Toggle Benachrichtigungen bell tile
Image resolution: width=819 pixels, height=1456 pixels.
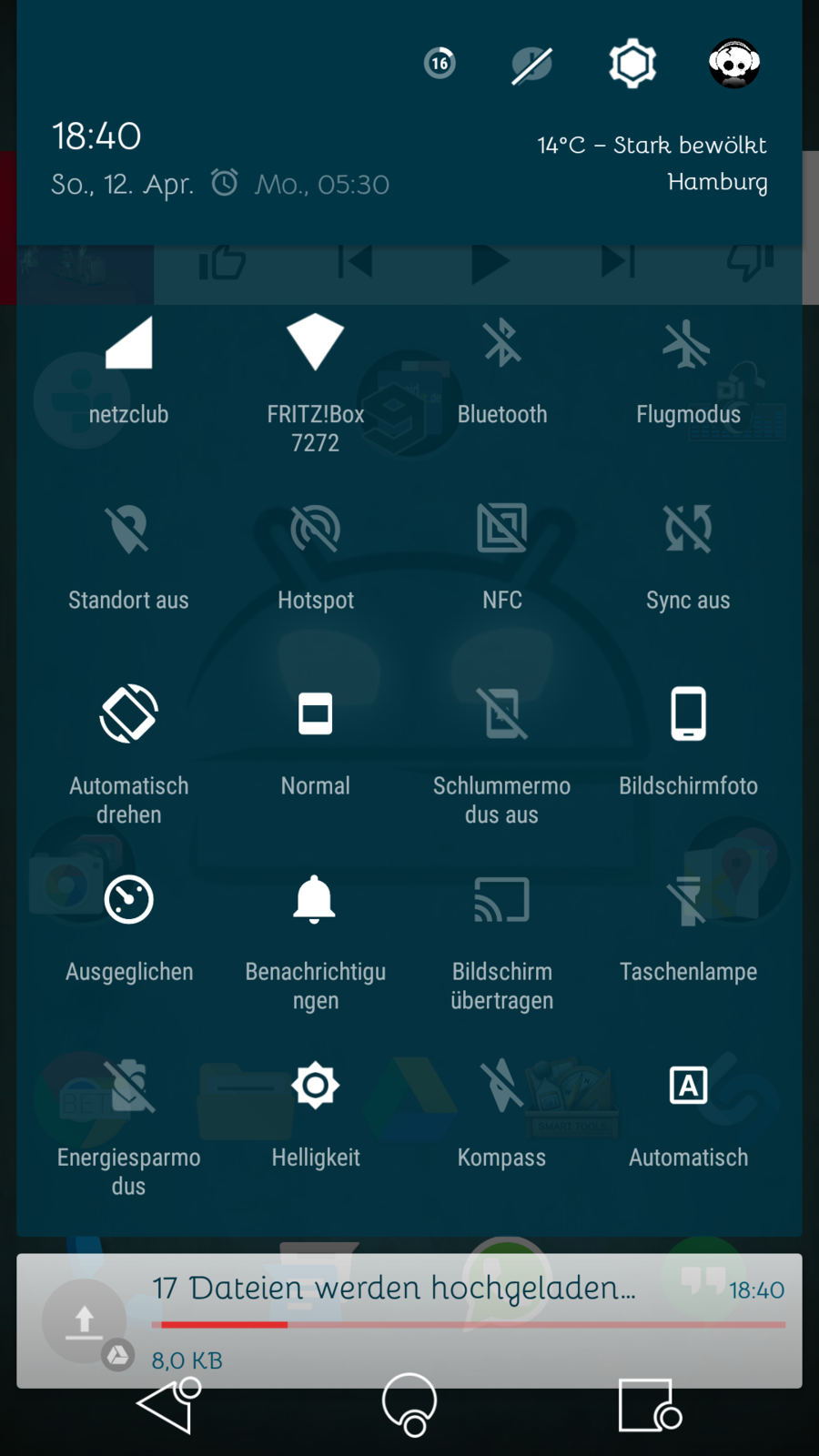(315, 901)
